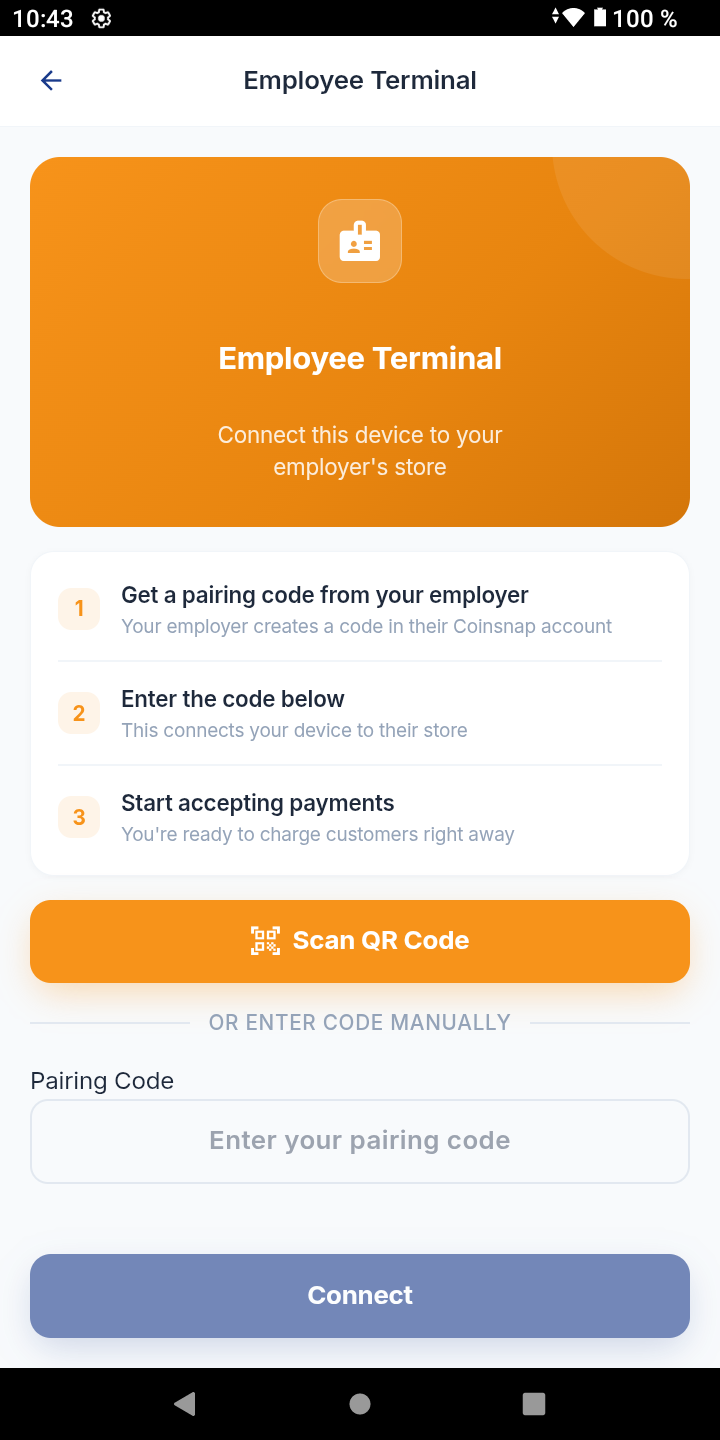Click 'Start accepting payments' step text
The height and width of the screenshot is (1440, 720).
(257, 802)
